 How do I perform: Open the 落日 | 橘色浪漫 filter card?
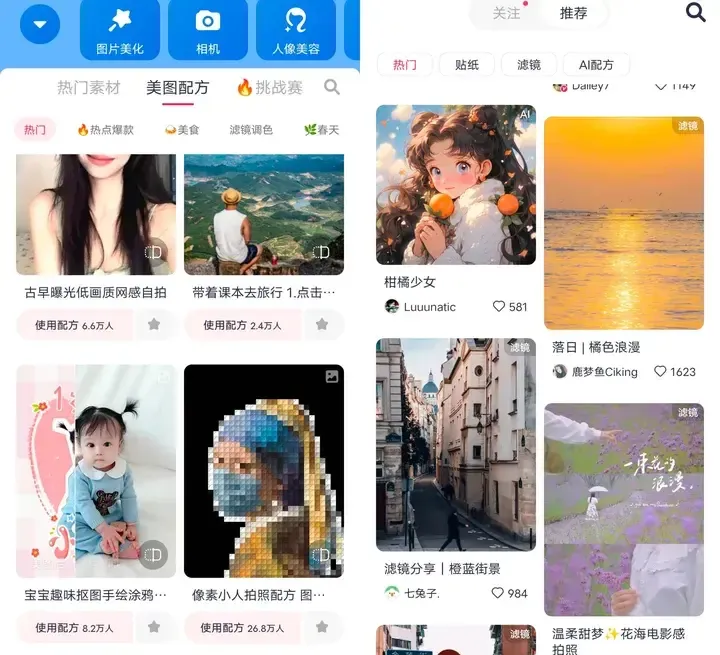(x=624, y=222)
